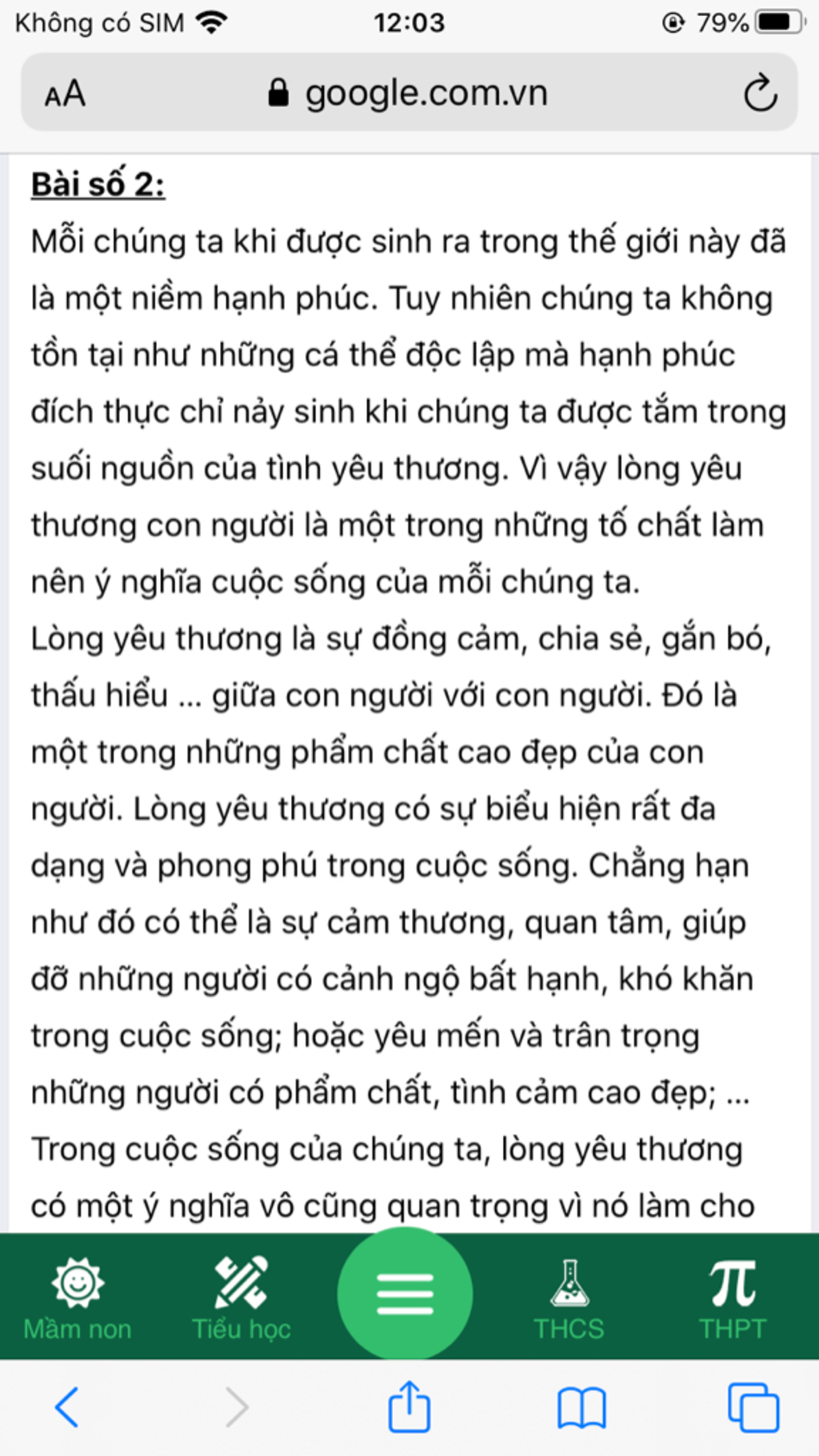This screenshot has width=819, height=1456.
Task: Go back to the previous page
Action: pos(67,1407)
